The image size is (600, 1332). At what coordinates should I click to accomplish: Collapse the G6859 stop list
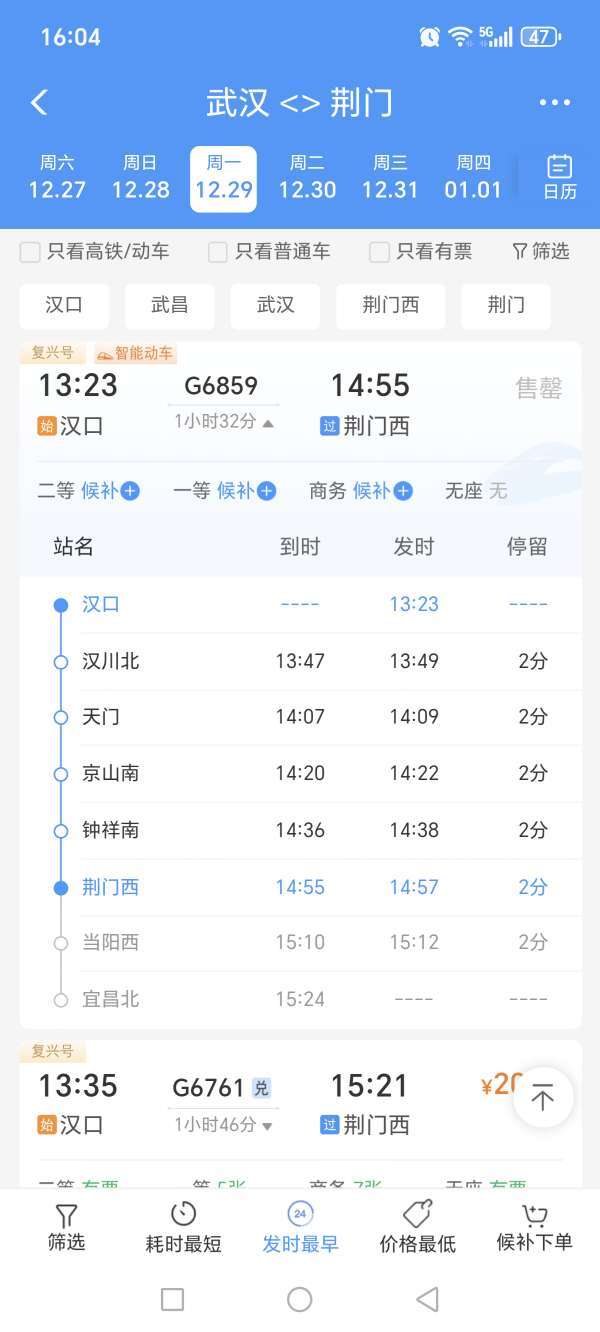click(224, 422)
